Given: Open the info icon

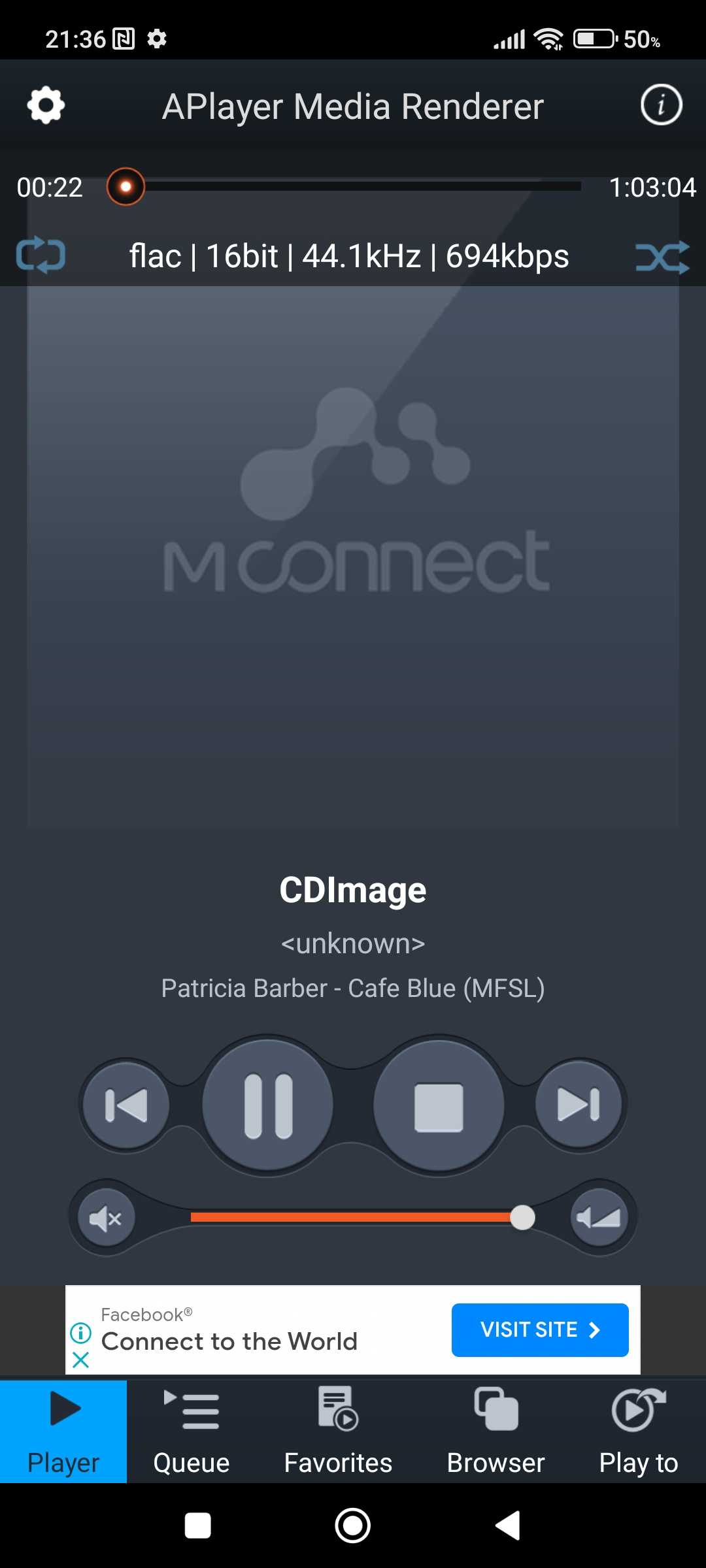Looking at the screenshot, I should 661,105.
